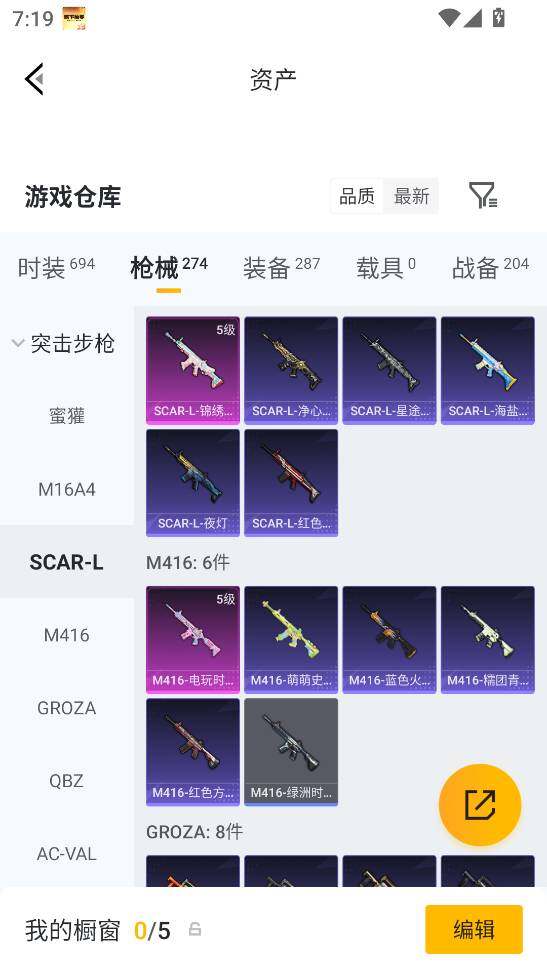Switch to the 时装 tab
The image size is (547, 972).
coord(56,268)
